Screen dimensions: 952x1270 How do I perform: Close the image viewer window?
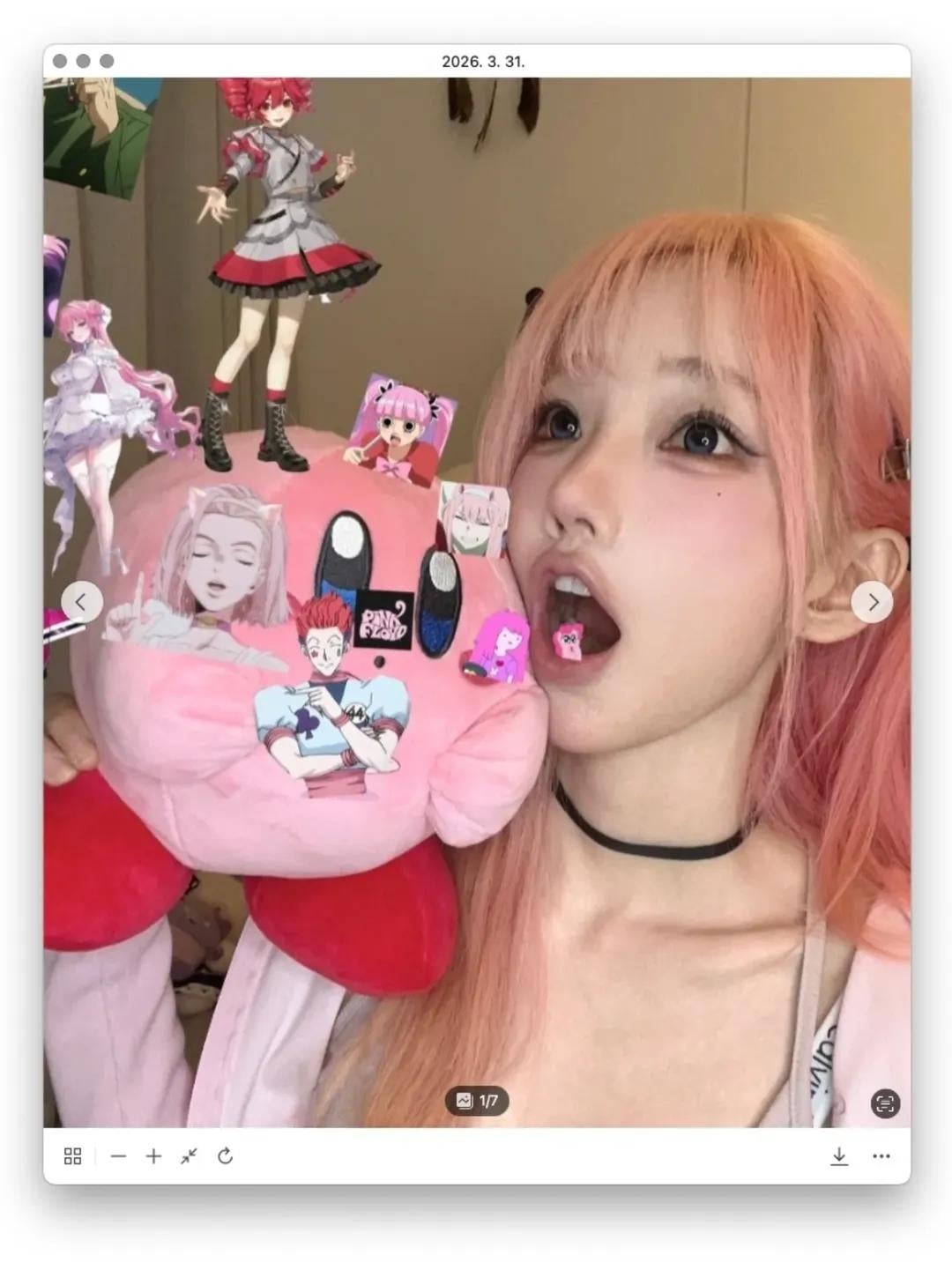coord(60,61)
